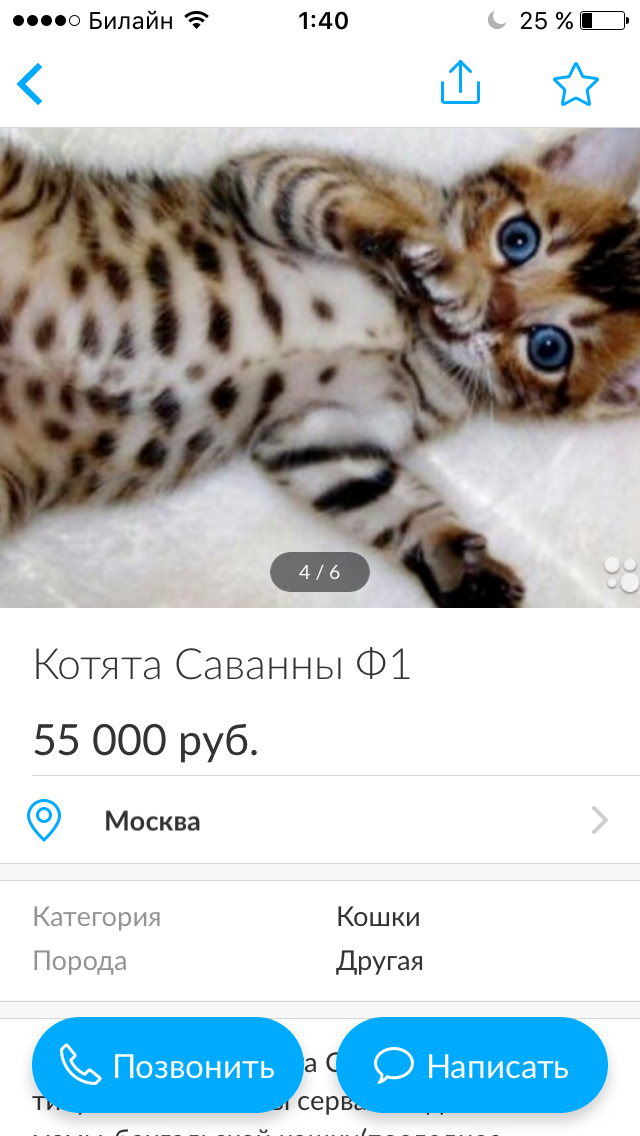Open the Москва location row
This screenshot has width=640, height=1136.
(320, 820)
